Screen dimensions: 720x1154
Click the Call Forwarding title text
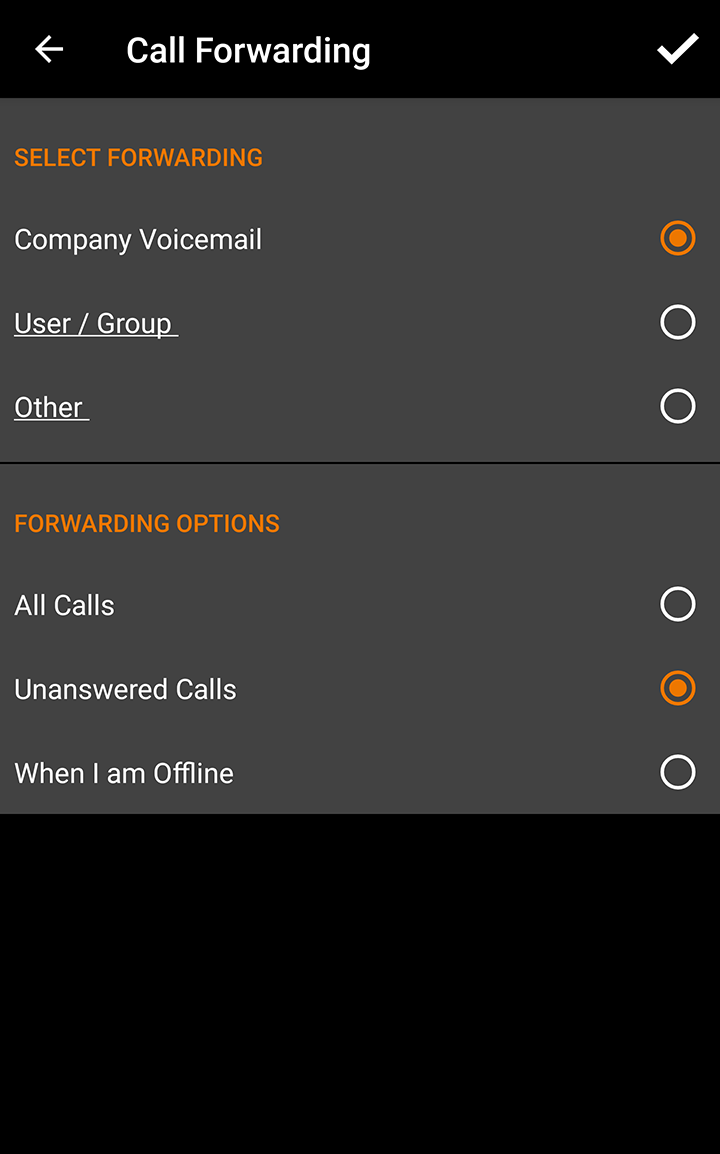tap(248, 49)
